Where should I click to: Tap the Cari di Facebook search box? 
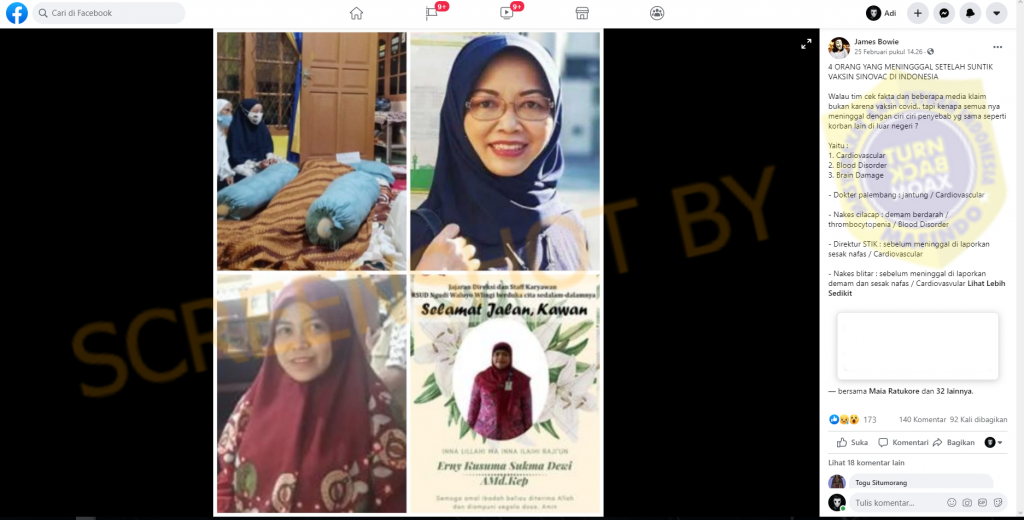pyautogui.click(x=110, y=13)
